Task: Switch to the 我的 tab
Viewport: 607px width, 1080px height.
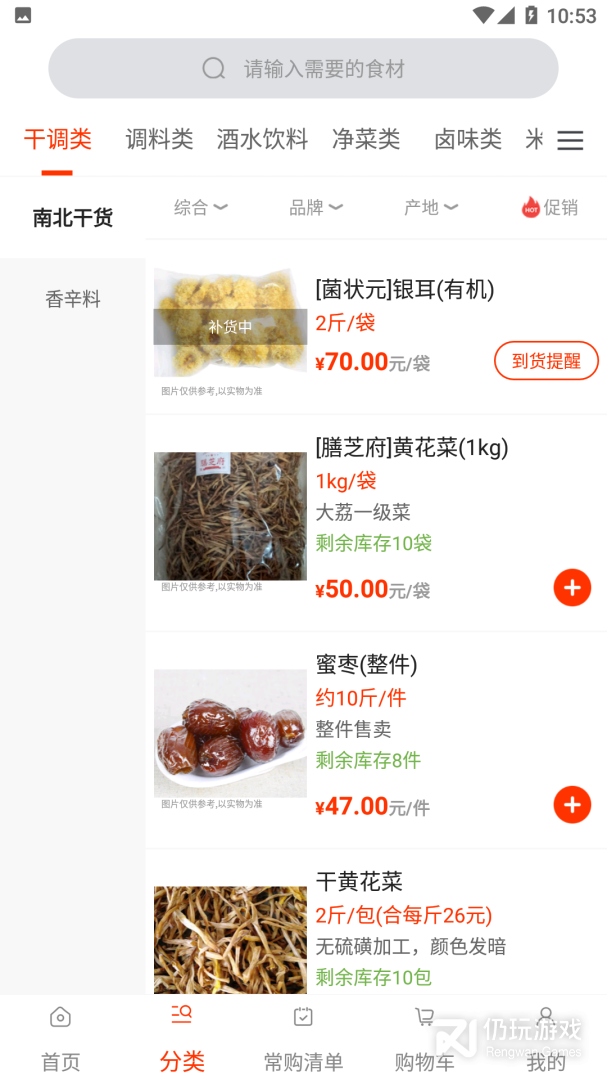Action: [546, 1038]
